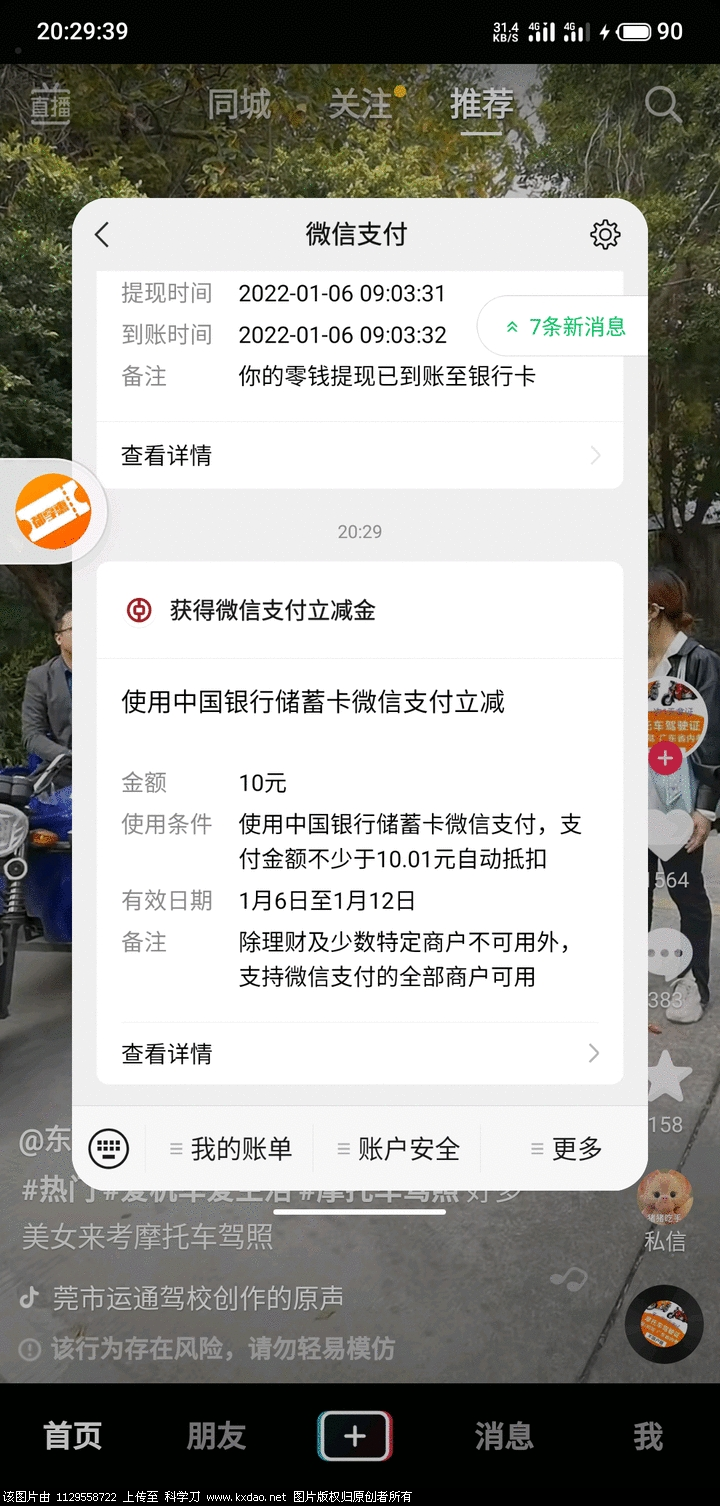This screenshot has width=720, height=1506.
Task: Jump to 7 new messages
Action: 566,326
